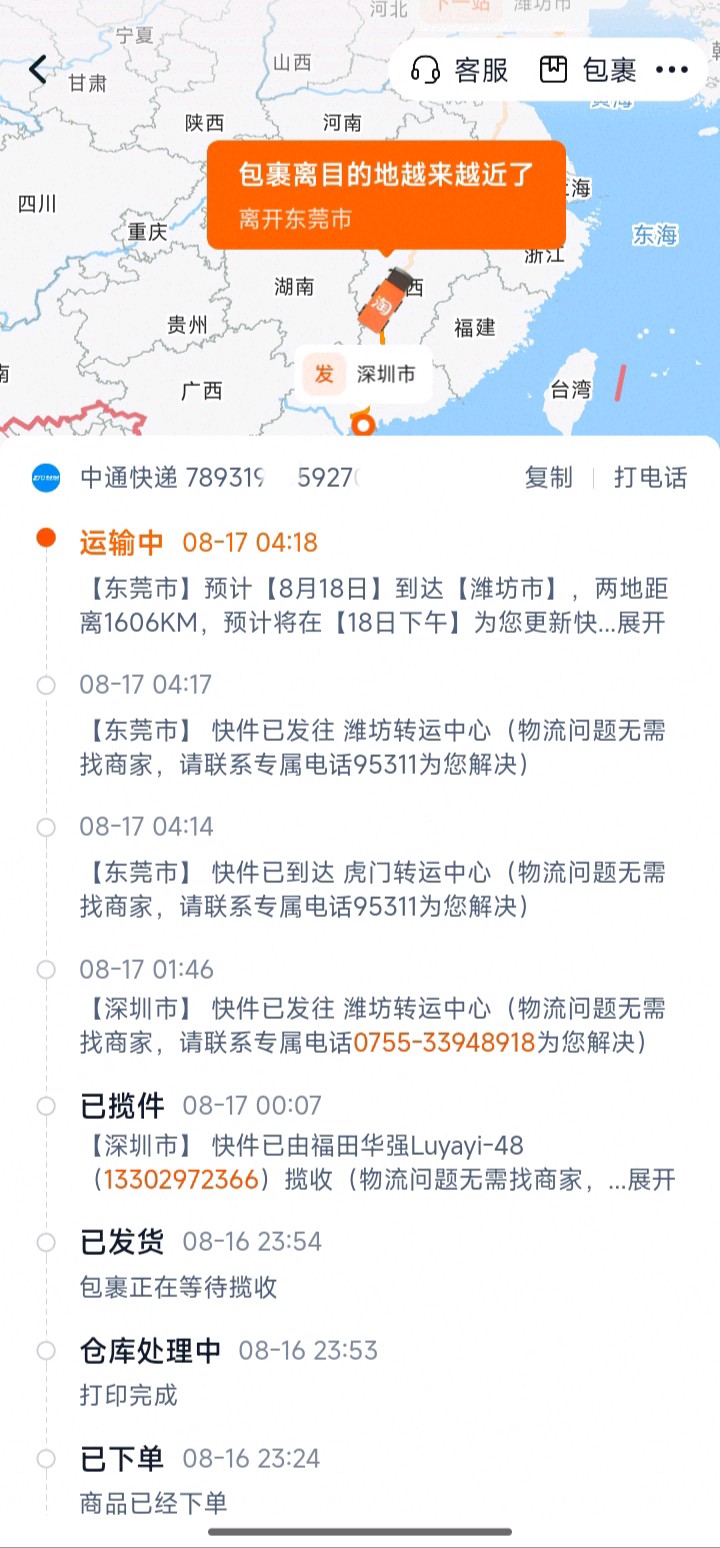Open 客服 customer service
720x1548 pixels.
click(x=460, y=70)
